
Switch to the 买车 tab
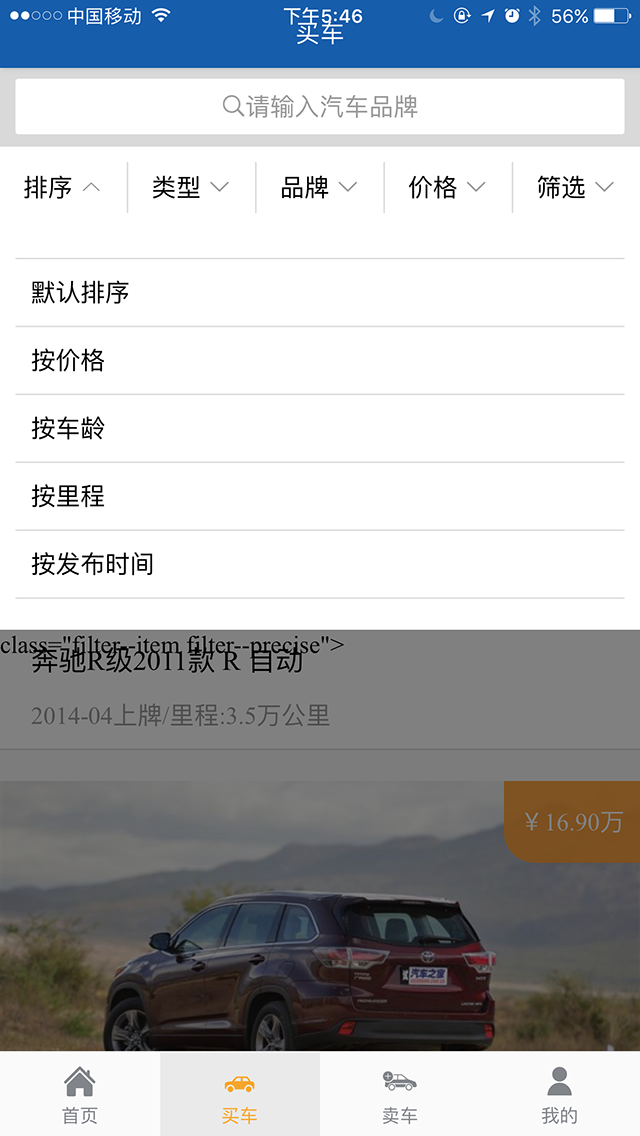(240, 1094)
